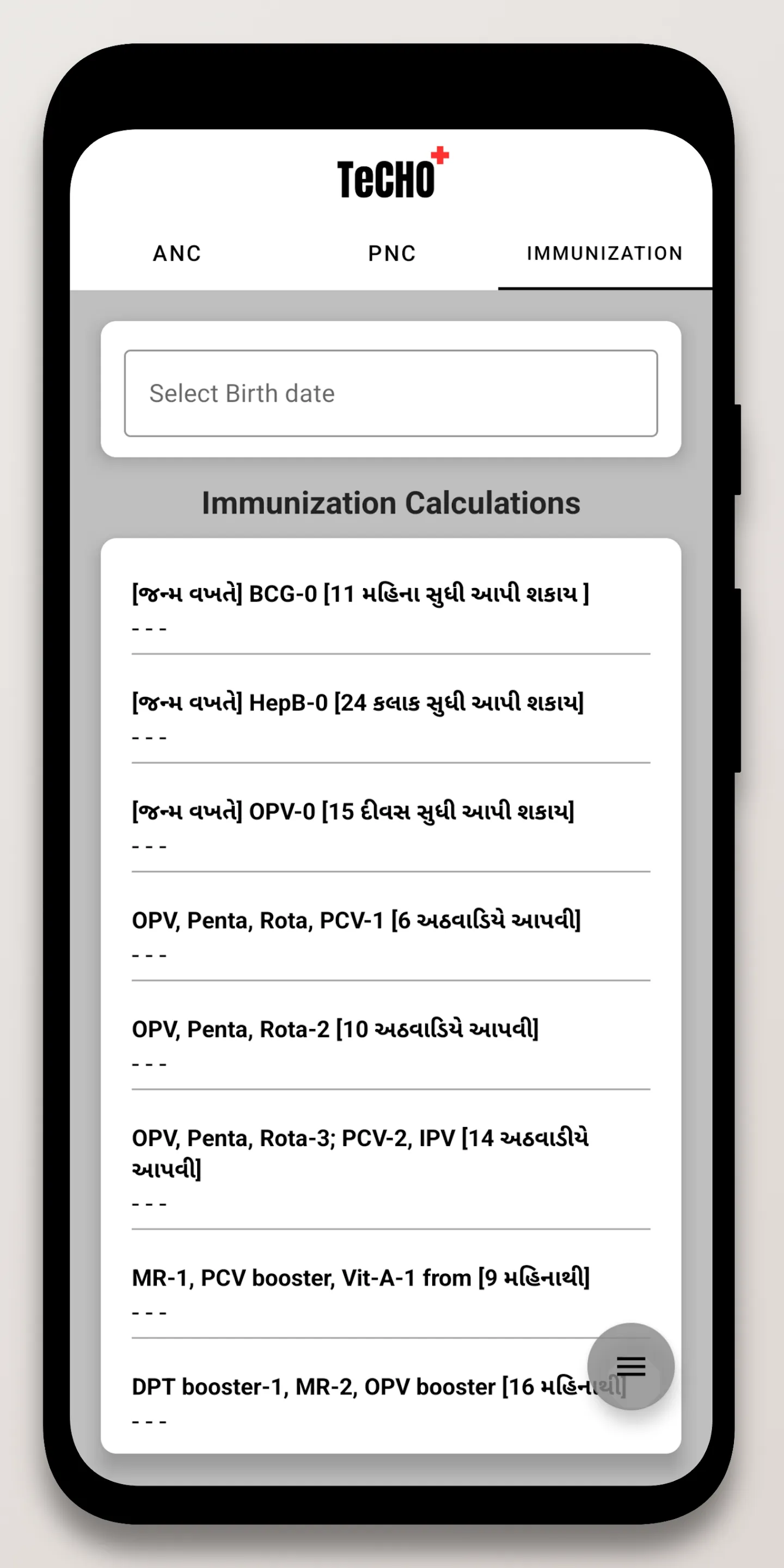This screenshot has width=784, height=1568.
Task: Open the Select Birth date field
Action: [x=391, y=393]
